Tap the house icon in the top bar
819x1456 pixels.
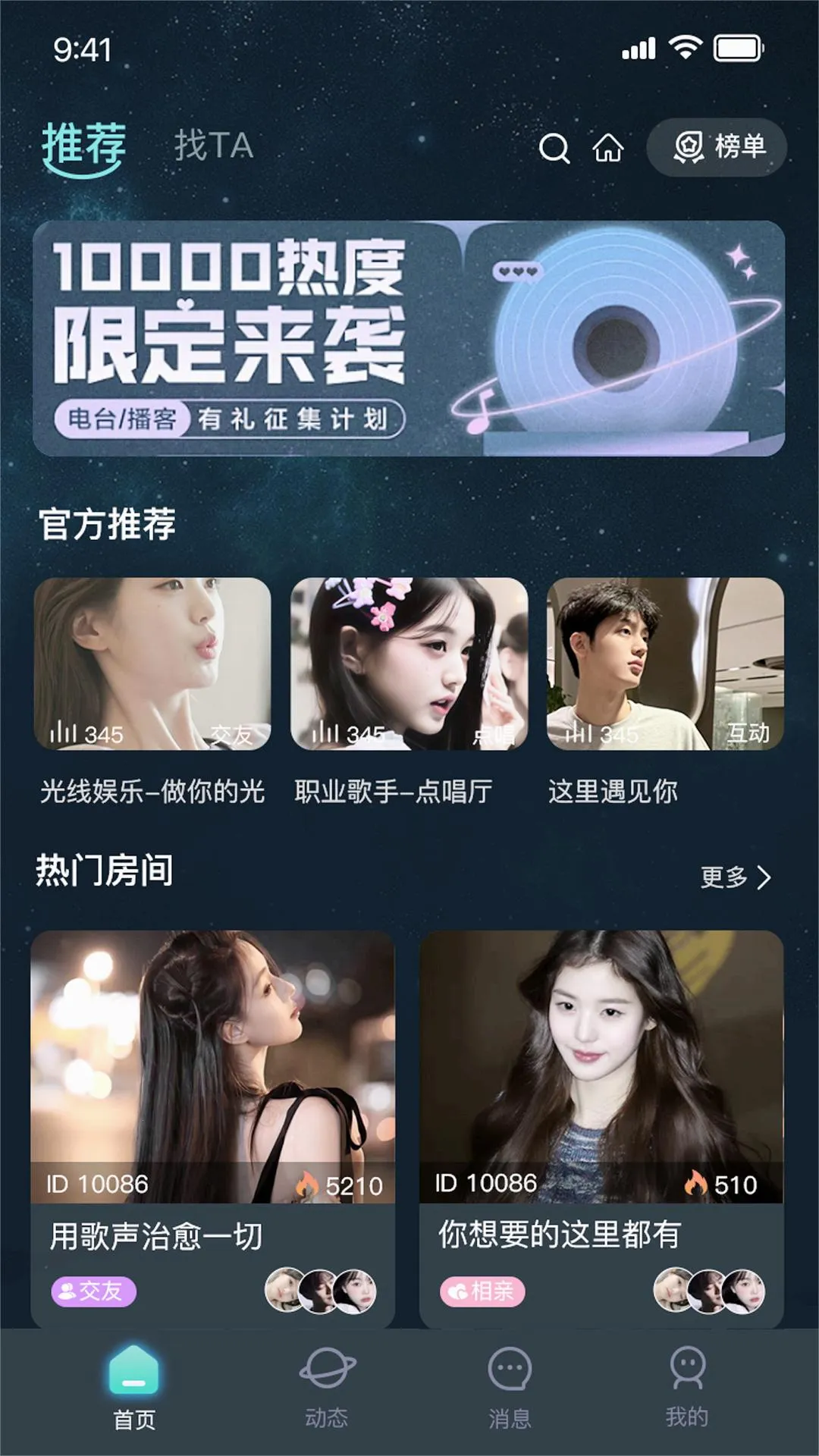click(608, 148)
